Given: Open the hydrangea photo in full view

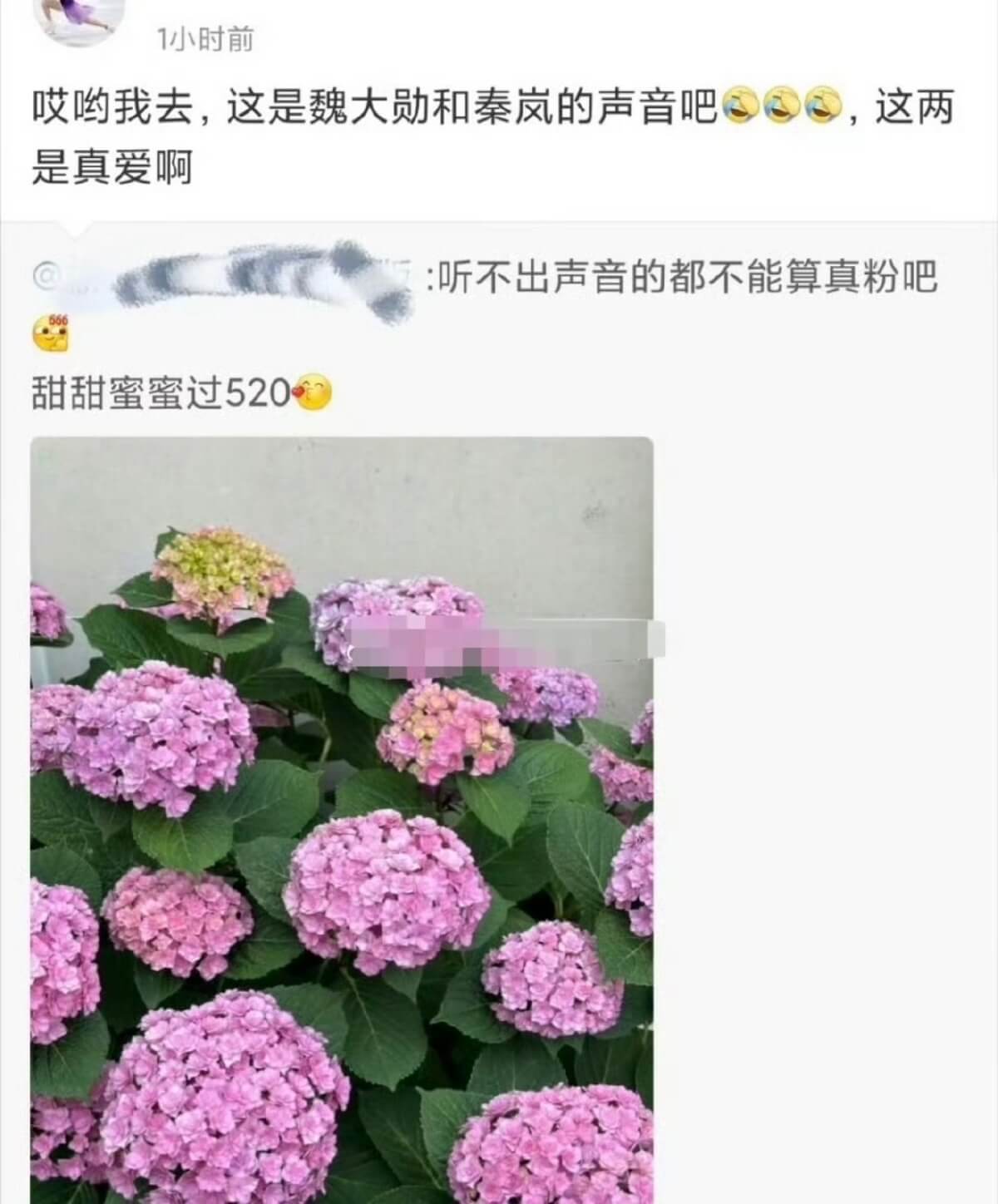Looking at the screenshot, I should 342,820.
